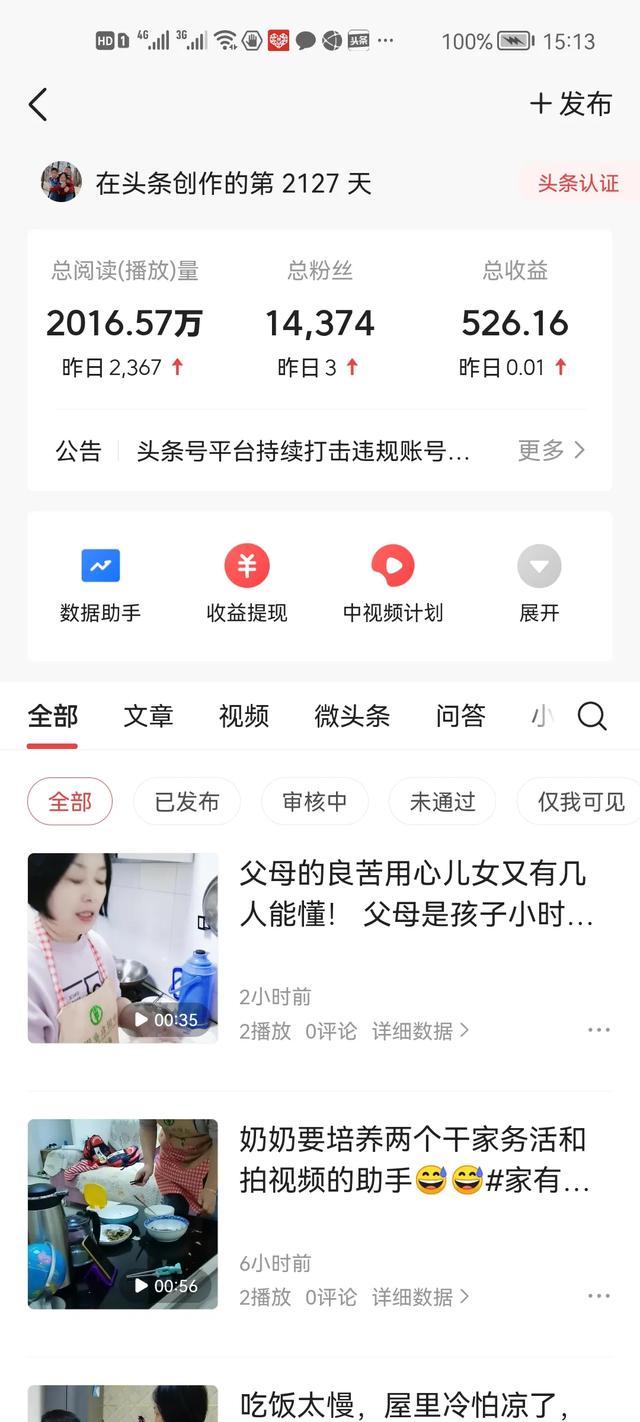Image resolution: width=640 pixels, height=1422 pixels.
Task: Open more options for 奶奶要培养两个干家务活 video
Action: pos(599,1296)
